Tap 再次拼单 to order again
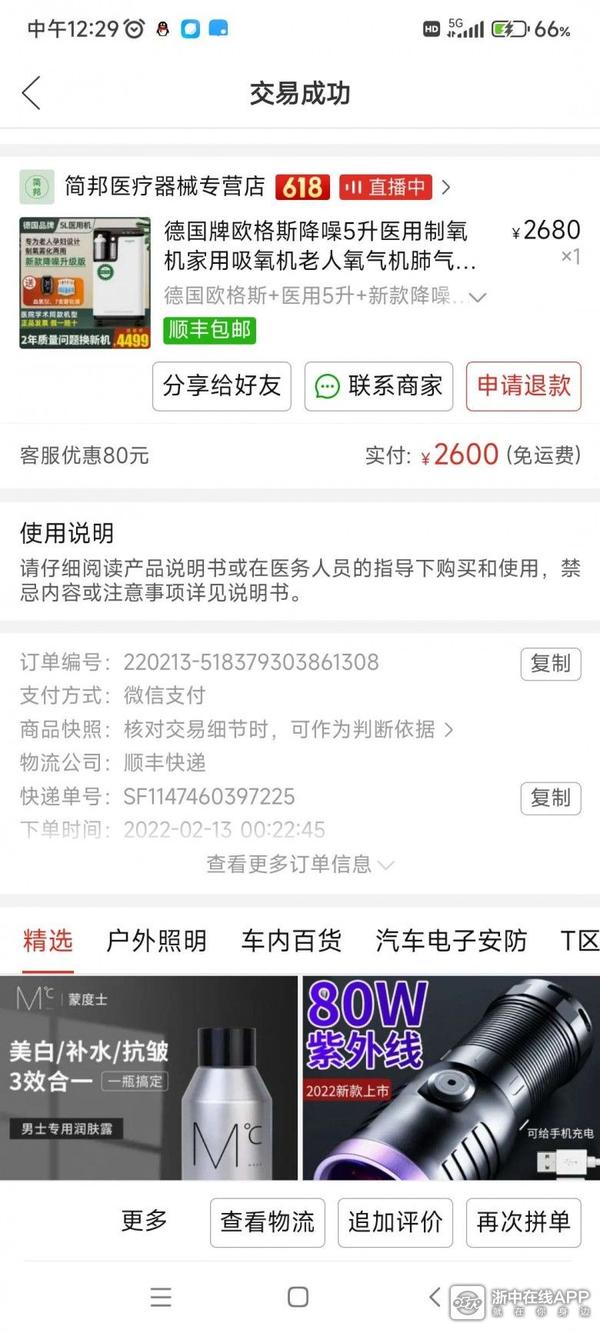600x1333 pixels. tap(523, 1222)
